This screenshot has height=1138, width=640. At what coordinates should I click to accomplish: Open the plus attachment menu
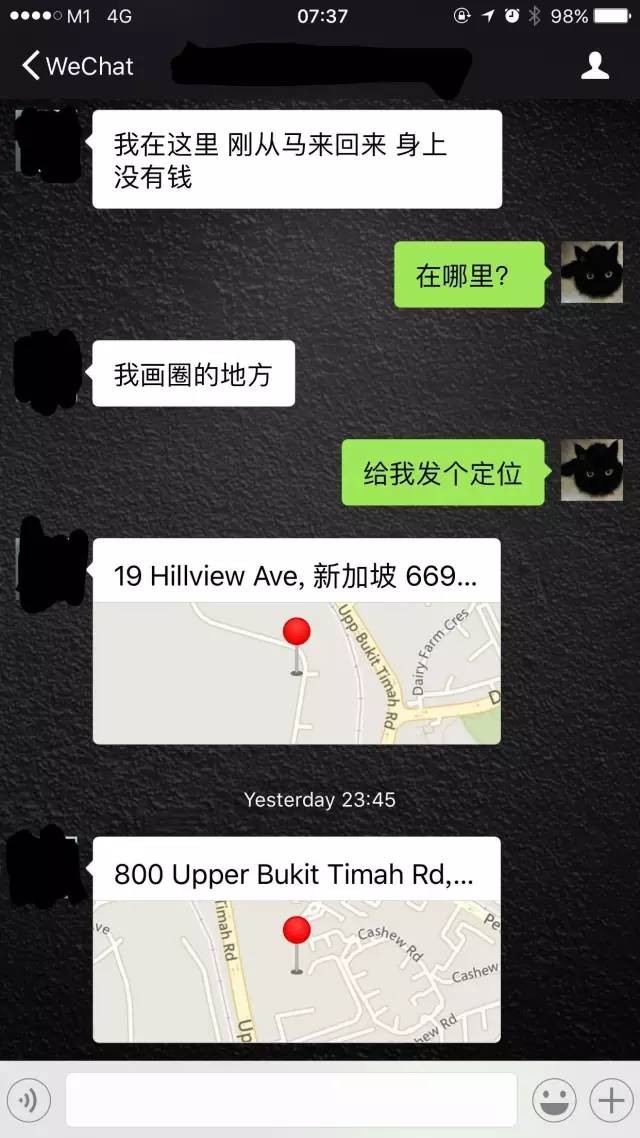609,1101
